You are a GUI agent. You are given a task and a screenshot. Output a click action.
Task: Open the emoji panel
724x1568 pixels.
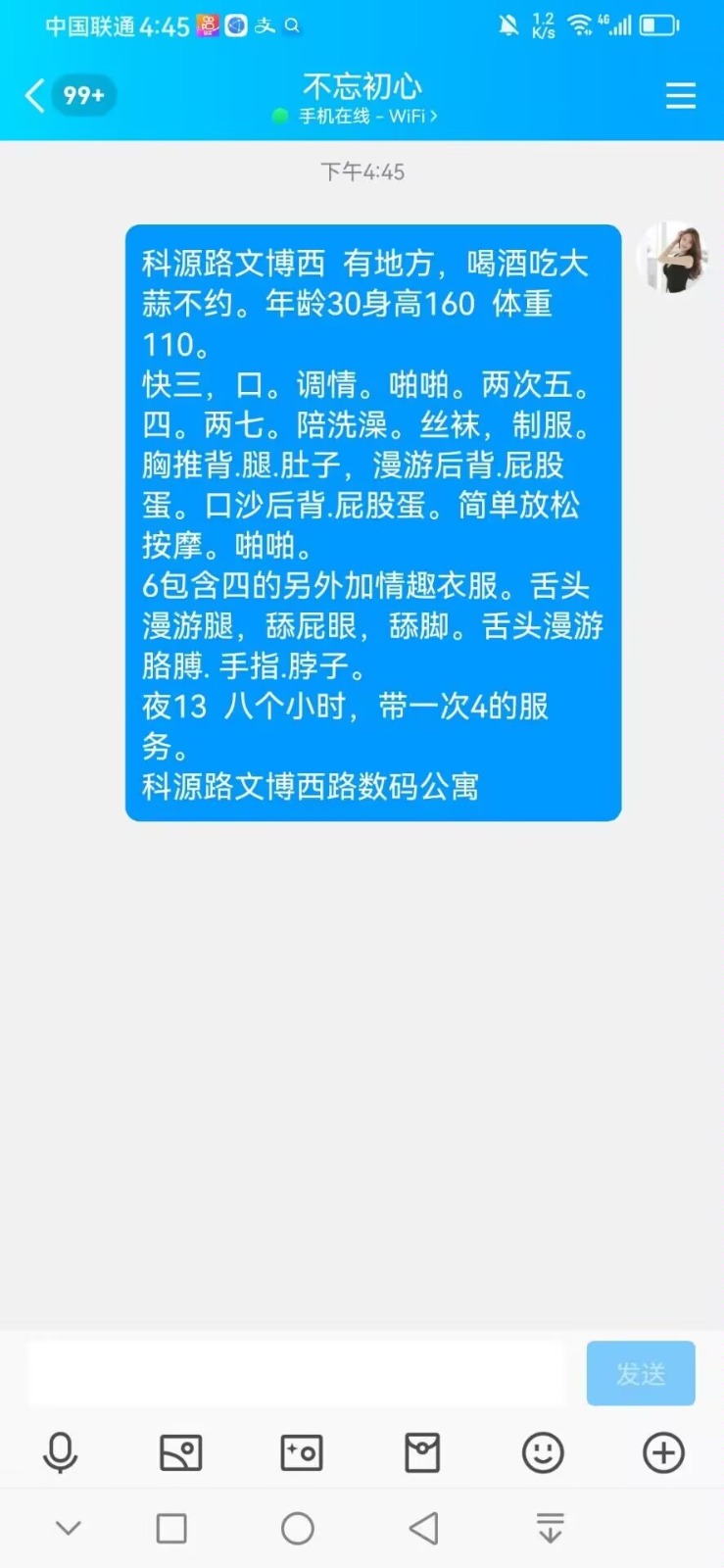[543, 1452]
